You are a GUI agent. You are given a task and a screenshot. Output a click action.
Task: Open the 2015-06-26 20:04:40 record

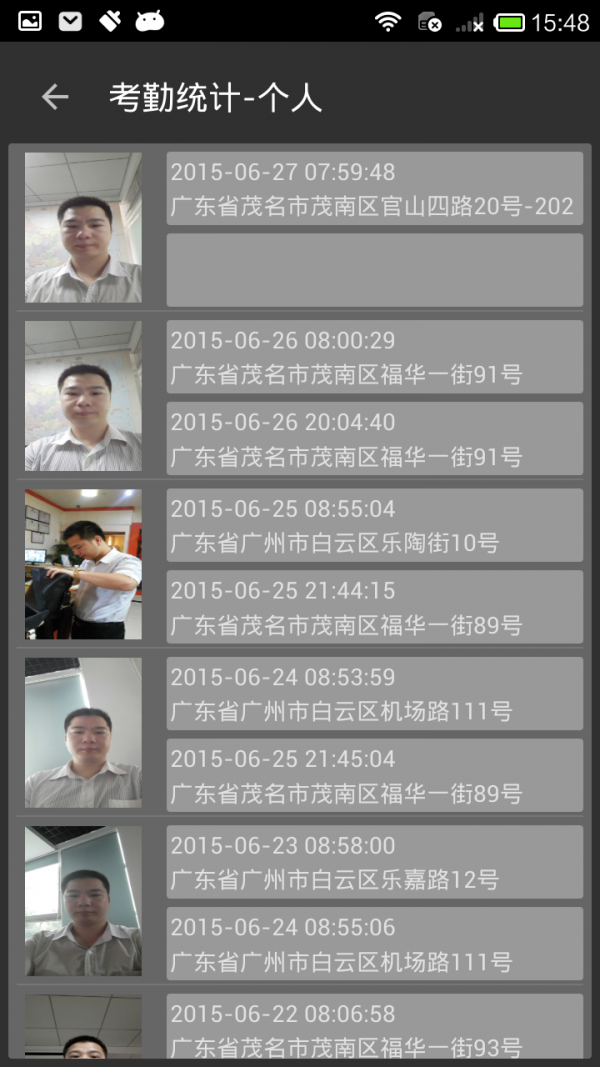point(374,439)
